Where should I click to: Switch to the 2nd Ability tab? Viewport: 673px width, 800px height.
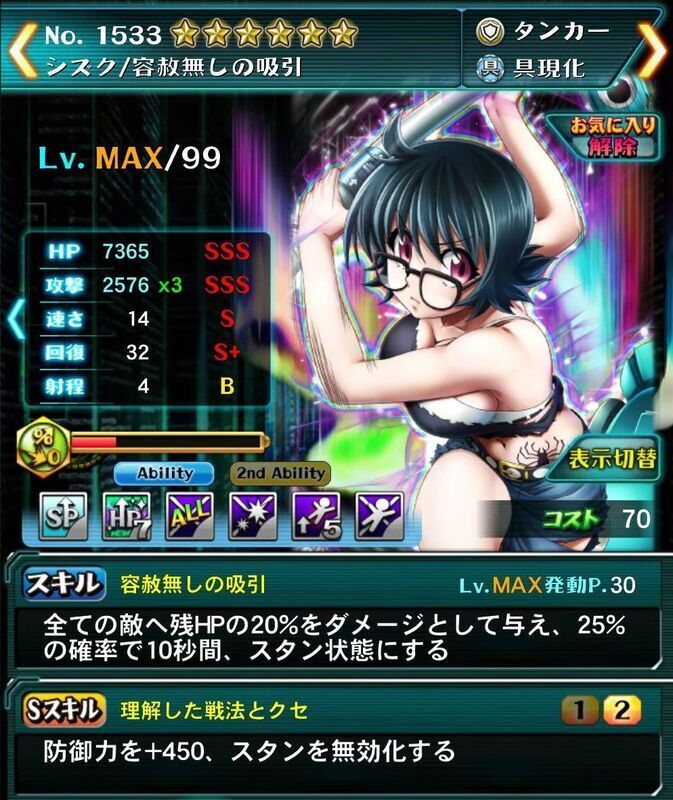coord(279,473)
